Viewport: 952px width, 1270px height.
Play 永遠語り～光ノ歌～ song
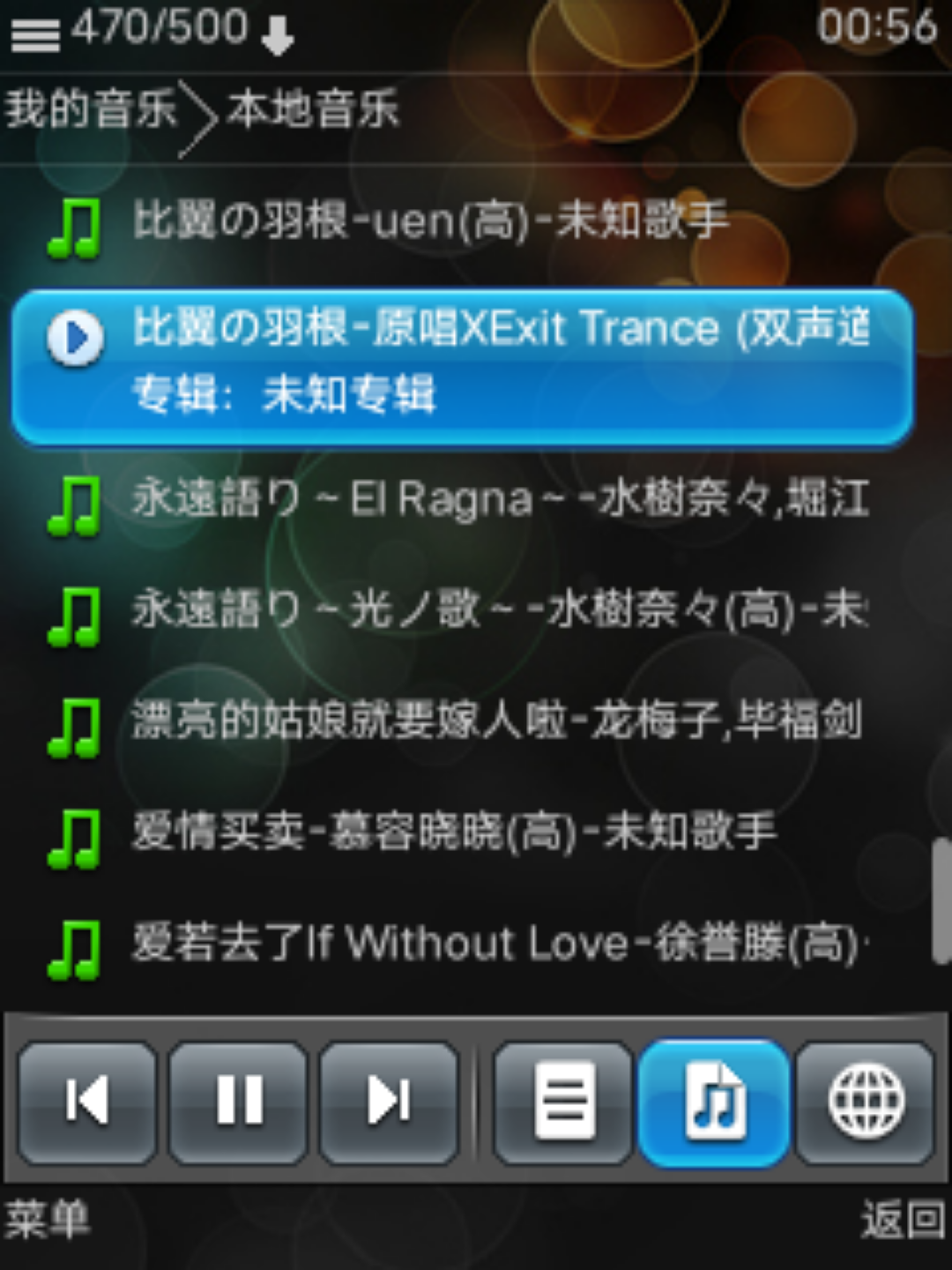[499, 610]
